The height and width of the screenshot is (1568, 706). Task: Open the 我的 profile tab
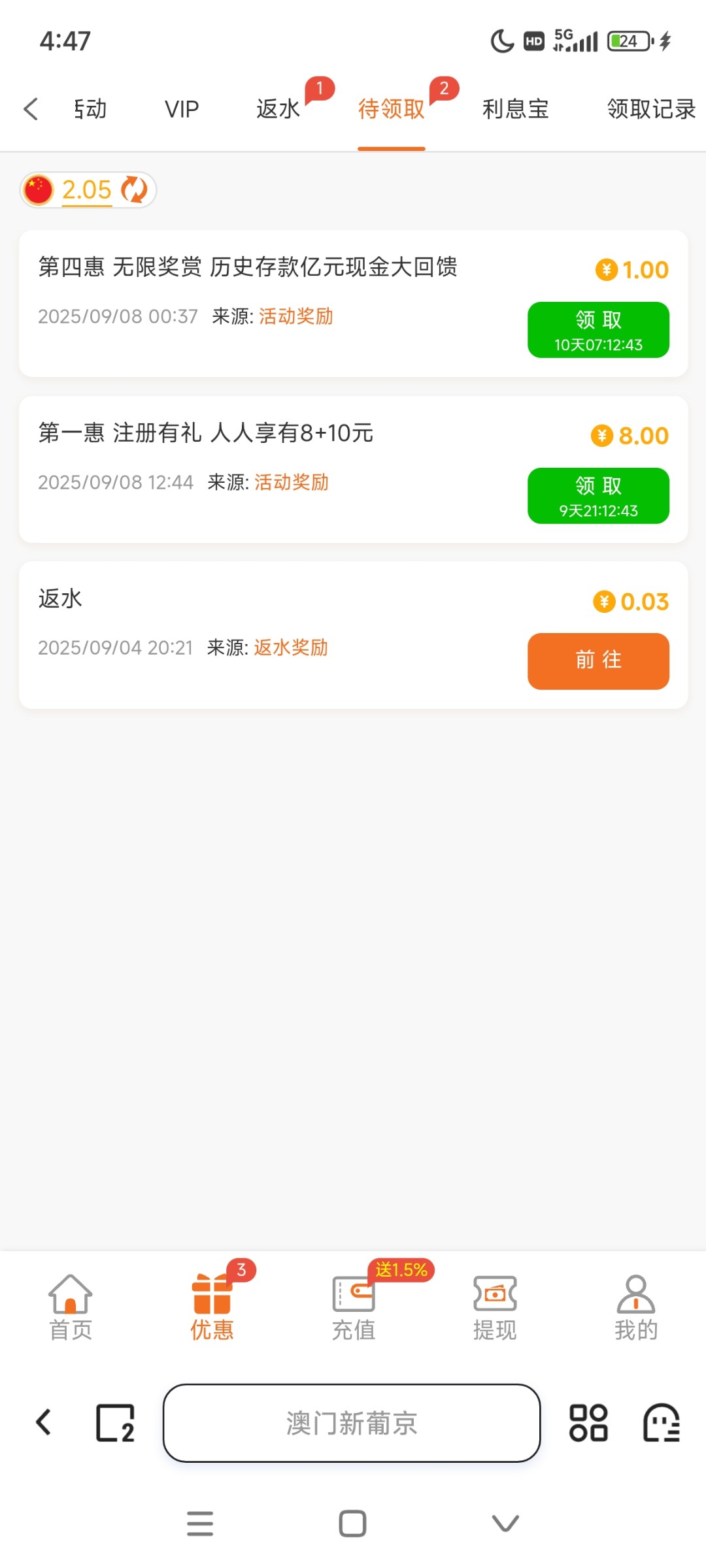[x=636, y=1308]
